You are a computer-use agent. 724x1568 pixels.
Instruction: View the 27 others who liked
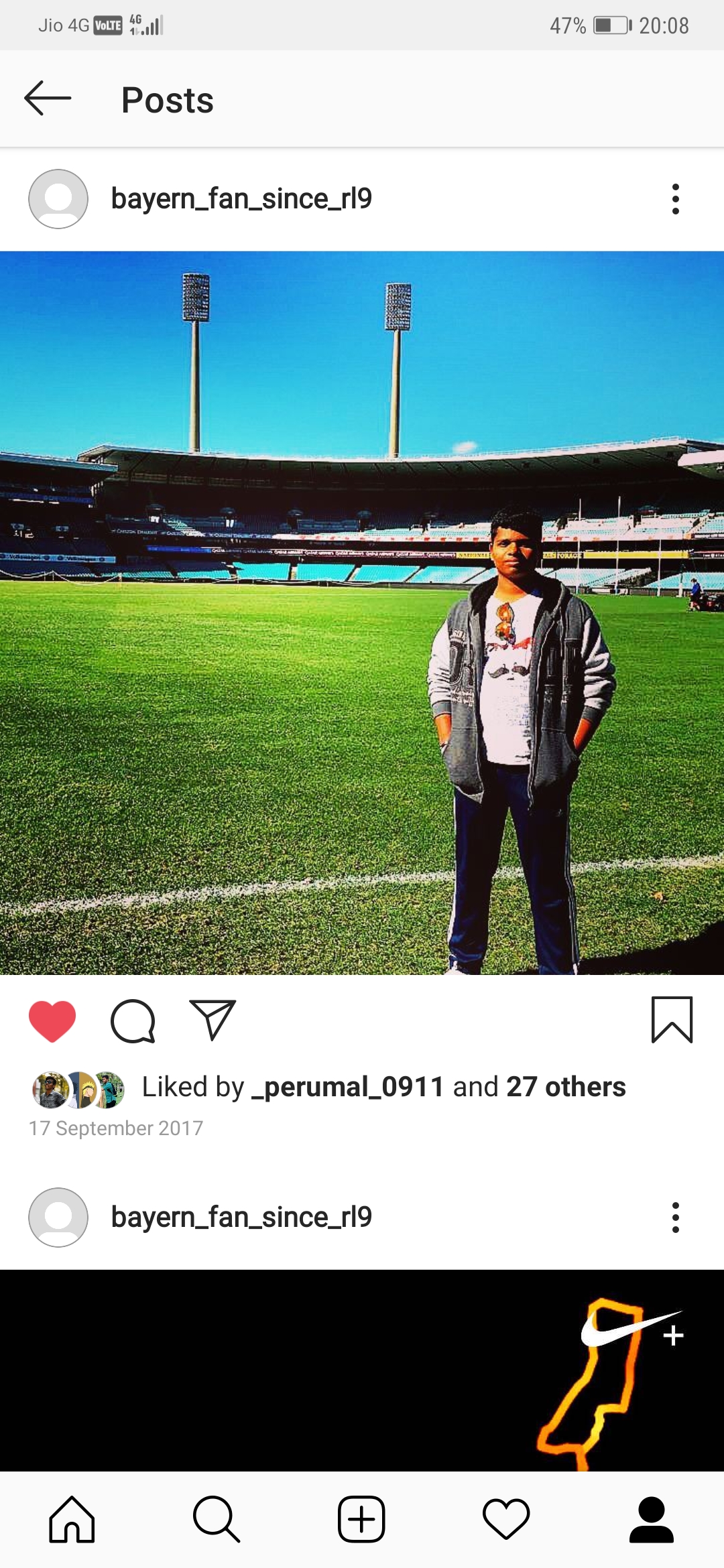pyautogui.click(x=566, y=1087)
